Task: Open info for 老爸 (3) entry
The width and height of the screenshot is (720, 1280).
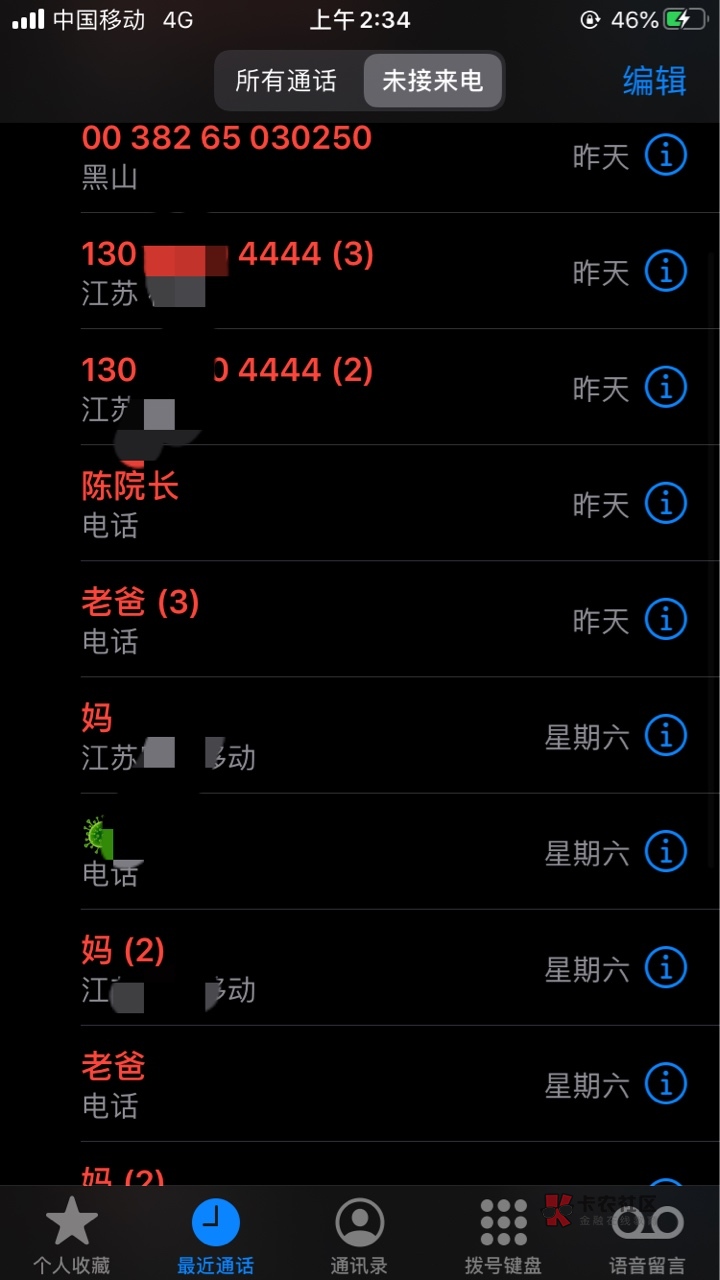Action: coord(666,619)
